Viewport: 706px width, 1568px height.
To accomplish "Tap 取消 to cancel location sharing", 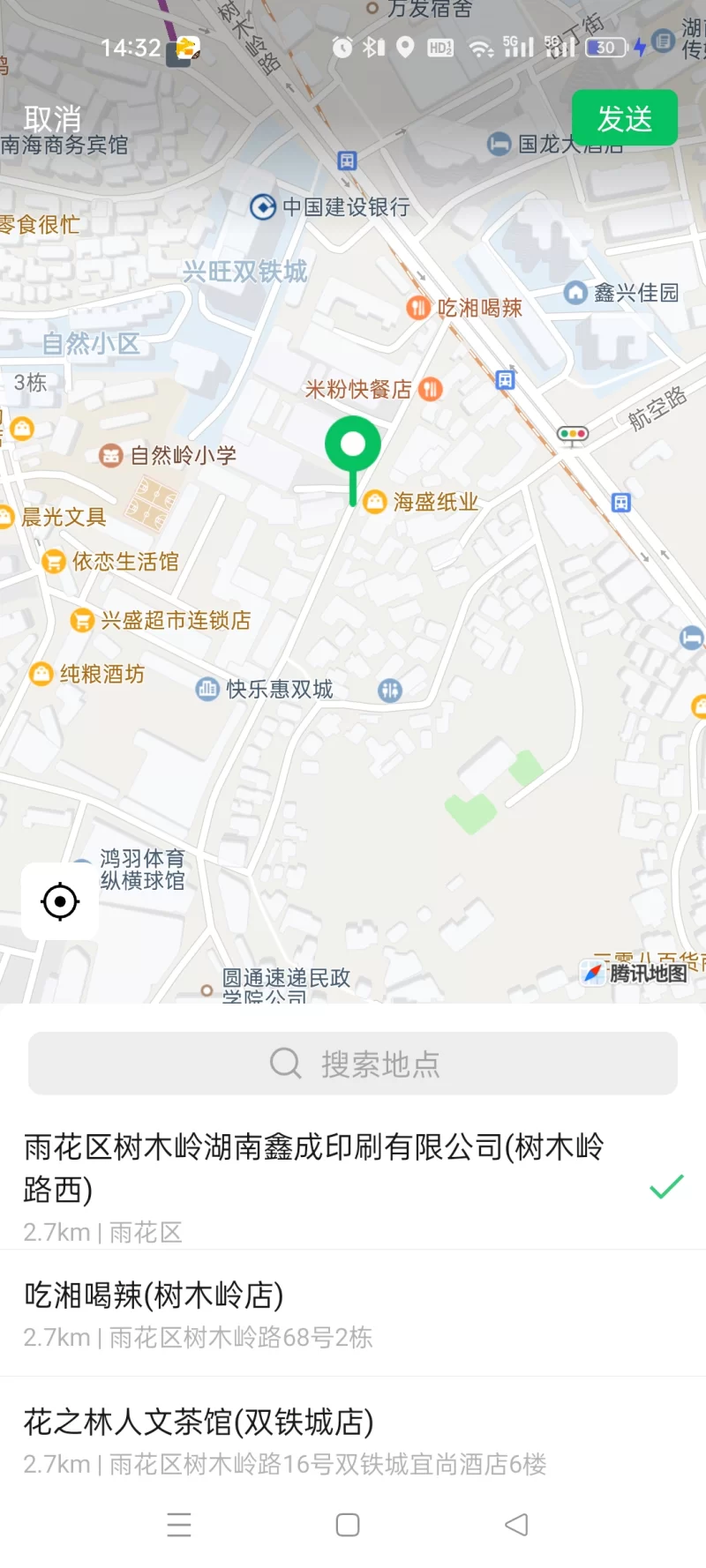I will click(x=52, y=119).
